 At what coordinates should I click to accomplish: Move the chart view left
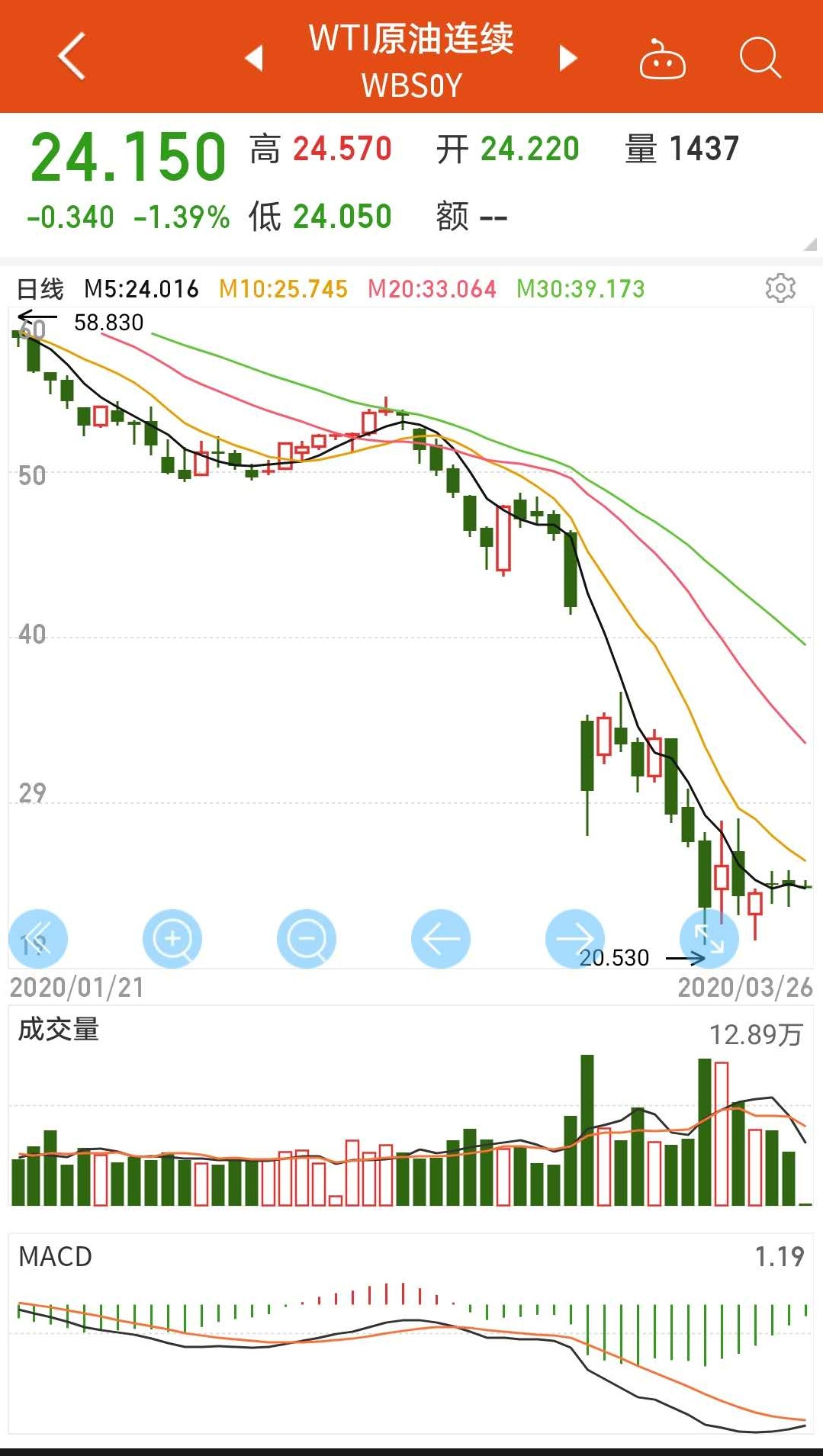click(441, 939)
